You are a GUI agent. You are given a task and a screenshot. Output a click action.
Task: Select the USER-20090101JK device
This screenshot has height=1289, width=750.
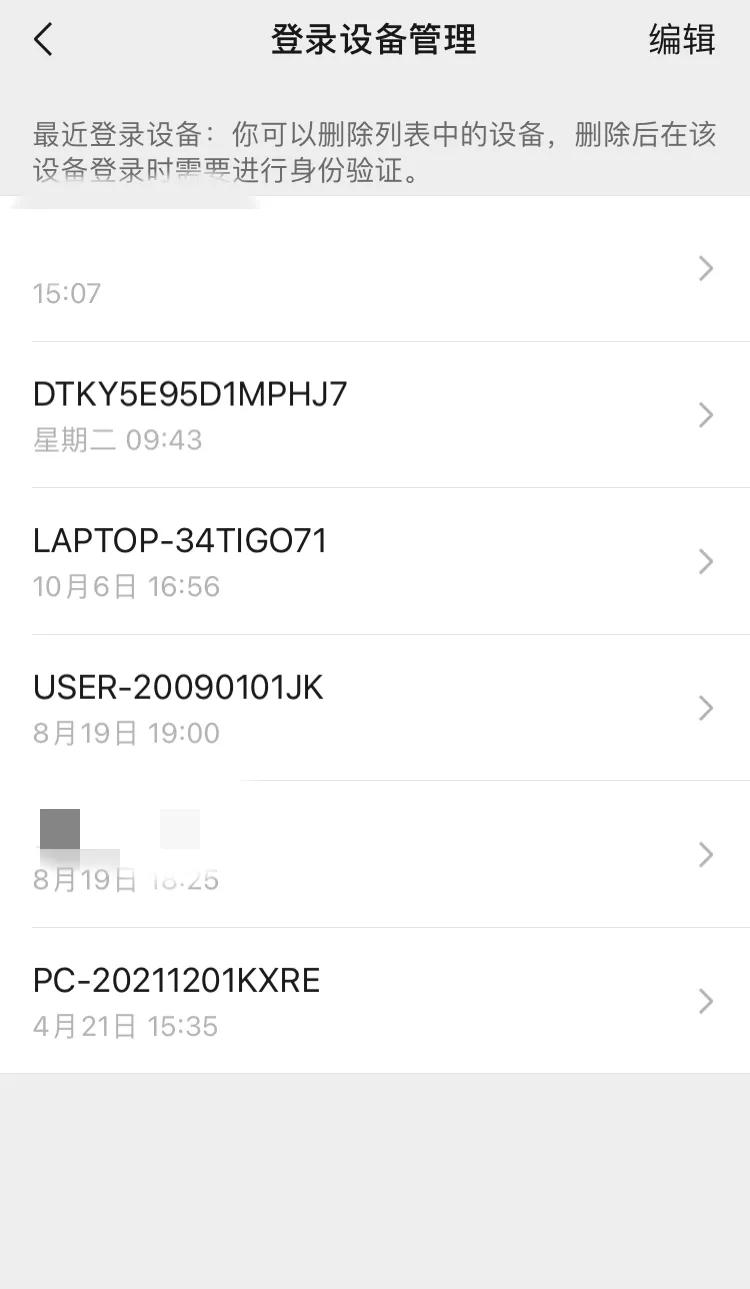[375, 708]
